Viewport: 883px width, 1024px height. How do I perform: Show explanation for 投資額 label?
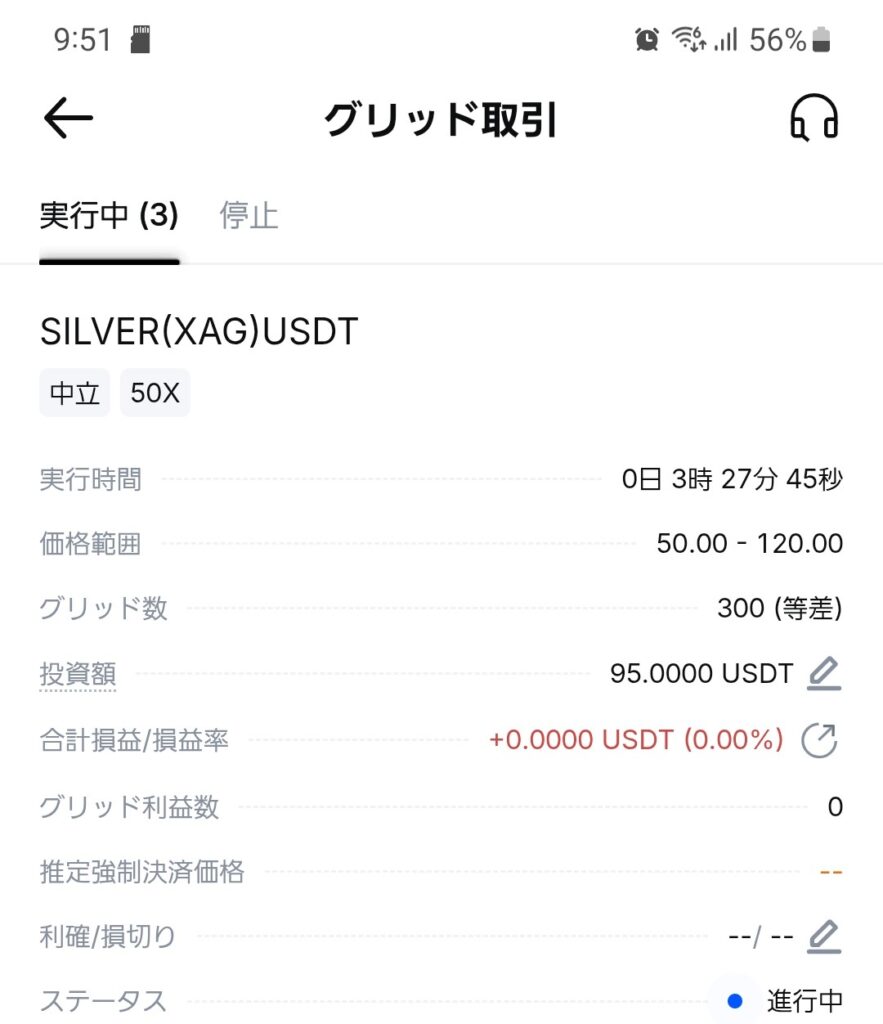click(77, 674)
